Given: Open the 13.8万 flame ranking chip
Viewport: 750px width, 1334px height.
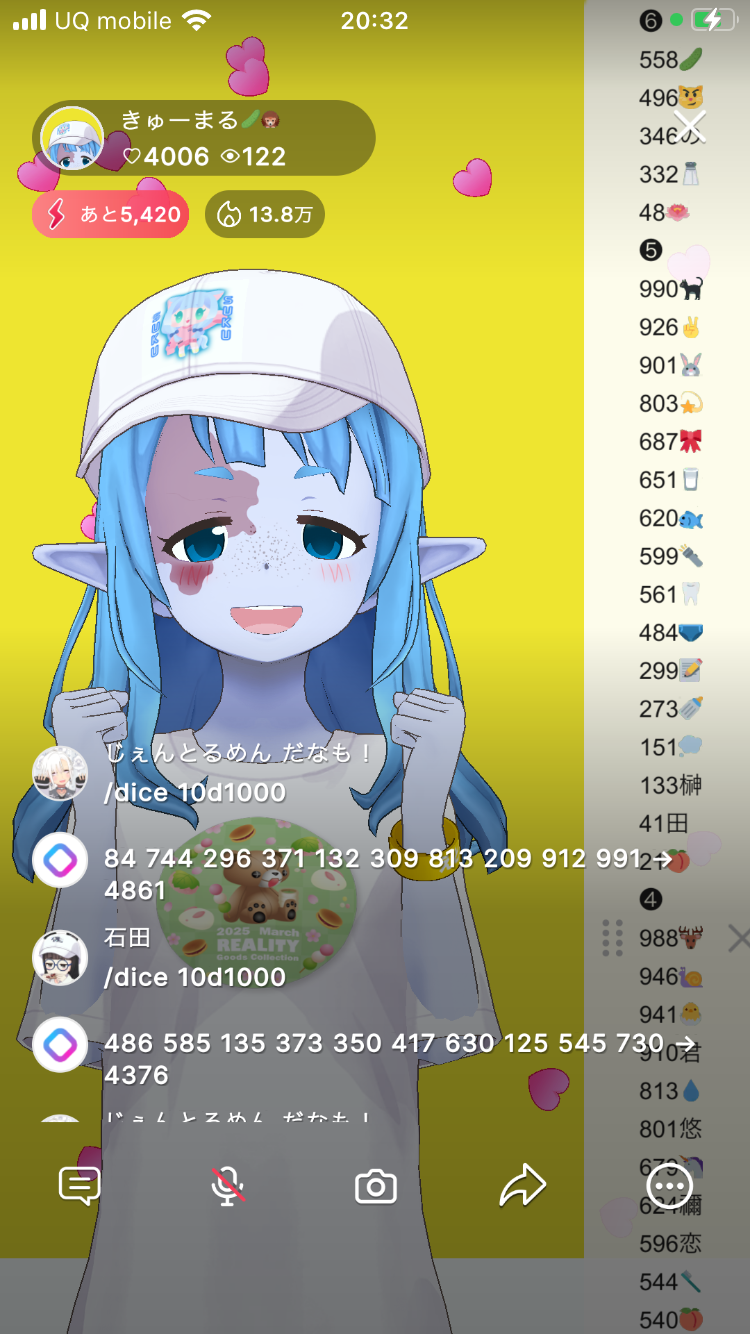Looking at the screenshot, I should tap(265, 214).
